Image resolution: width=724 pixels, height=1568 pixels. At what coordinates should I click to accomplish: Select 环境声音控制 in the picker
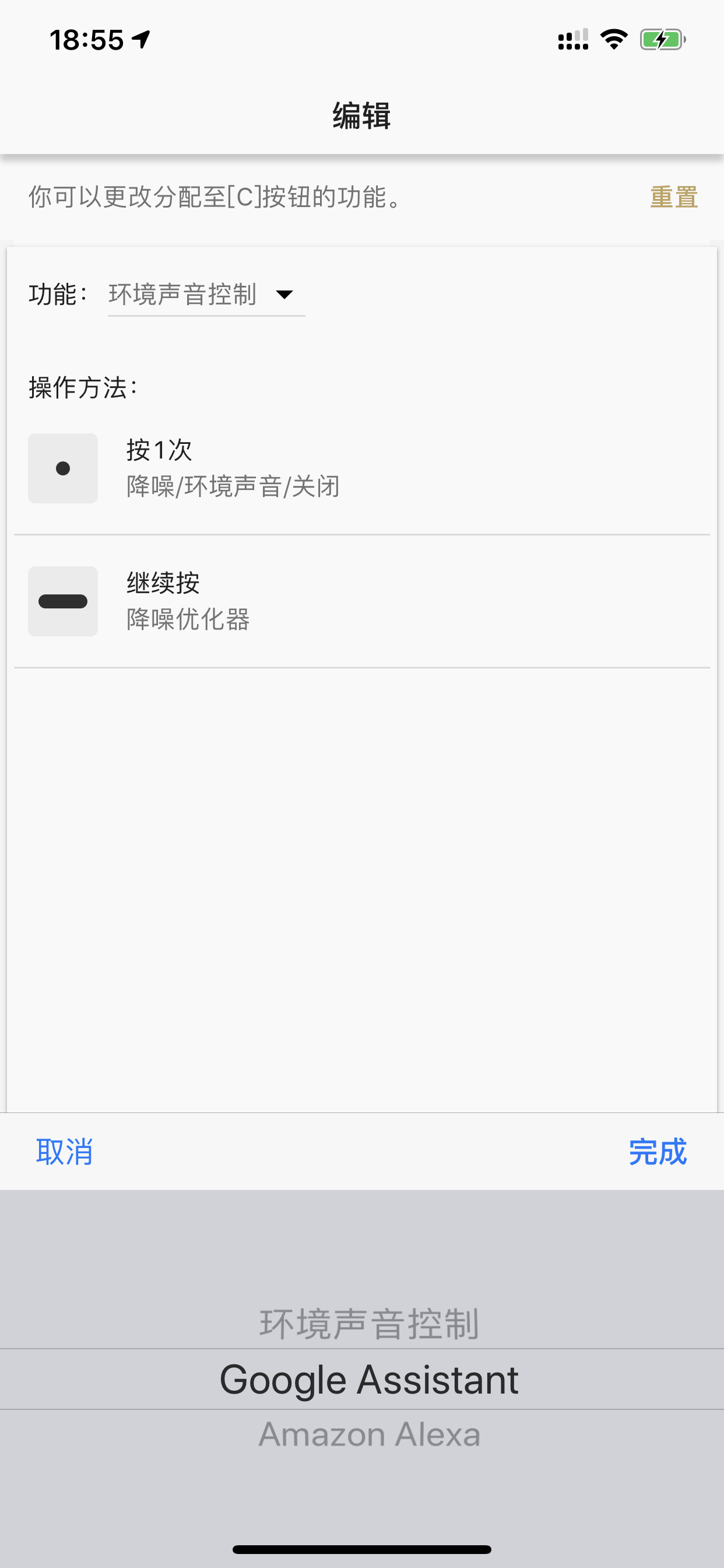pyautogui.click(x=370, y=1324)
